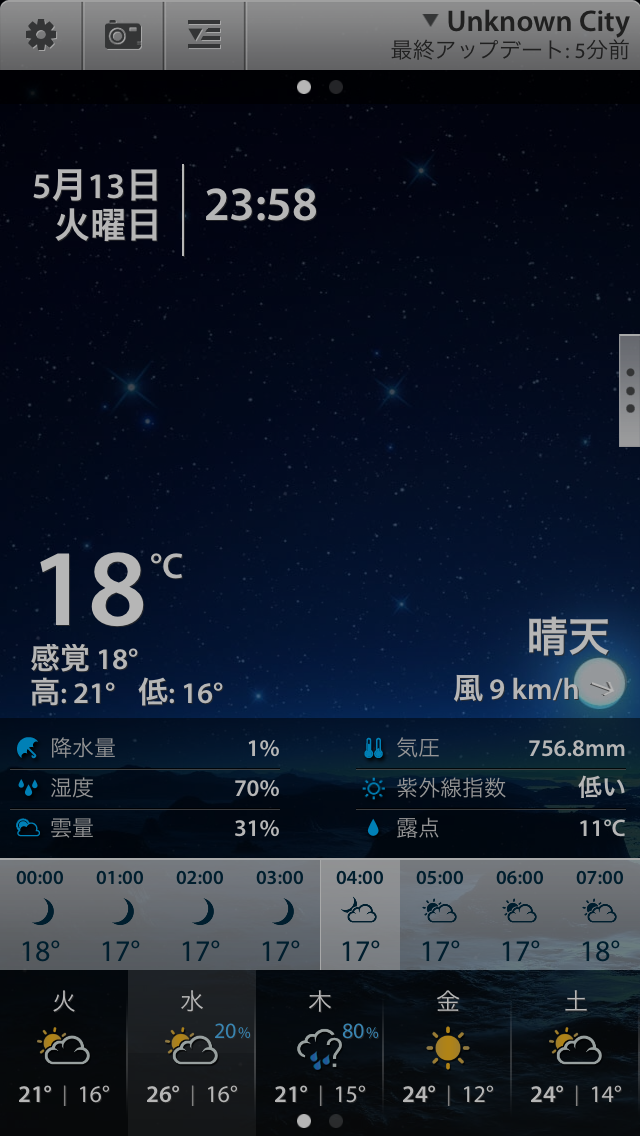Open the Unknown City location dropdown
Image resolution: width=640 pixels, height=1136 pixels.
pyautogui.click(x=526, y=22)
